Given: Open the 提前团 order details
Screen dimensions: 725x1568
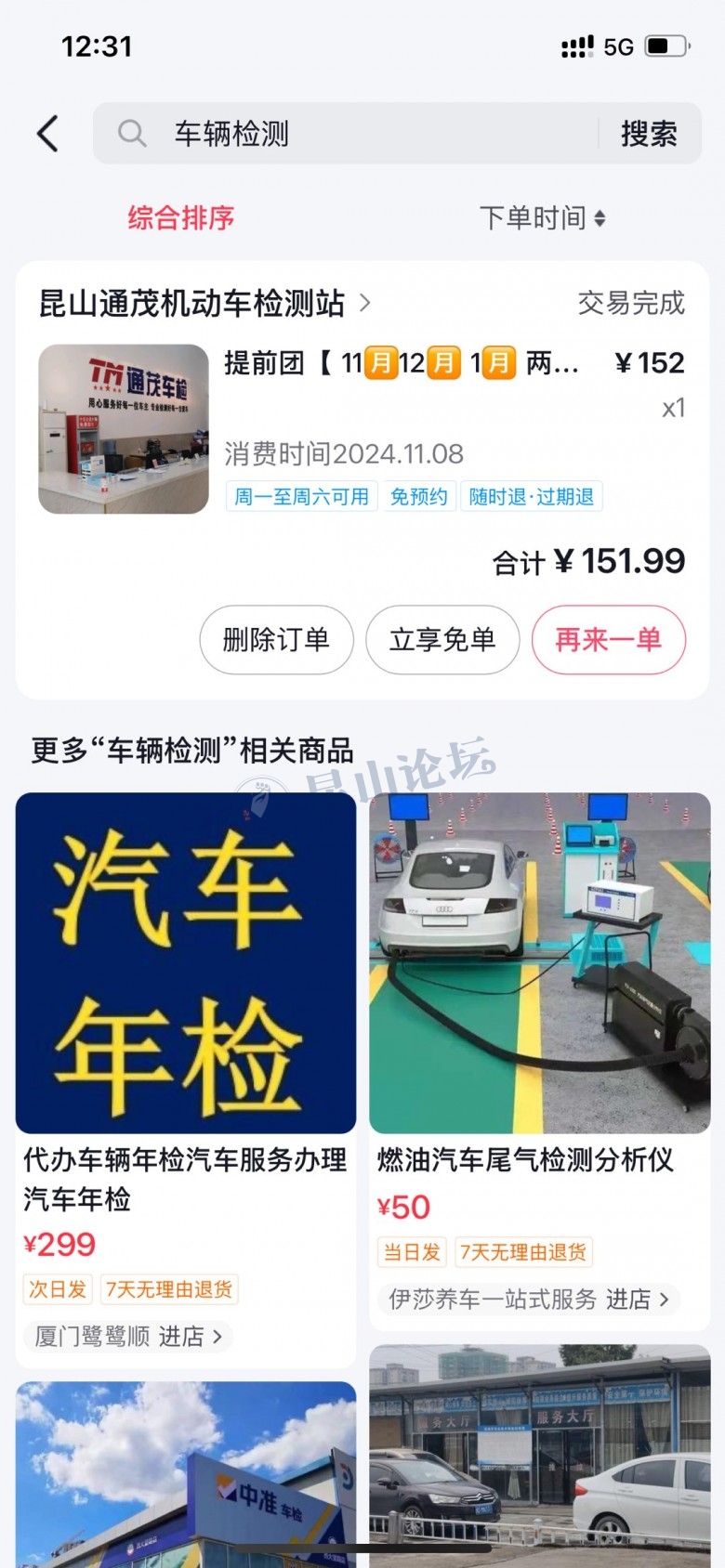Looking at the screenshot, I should tap(402, 363).
